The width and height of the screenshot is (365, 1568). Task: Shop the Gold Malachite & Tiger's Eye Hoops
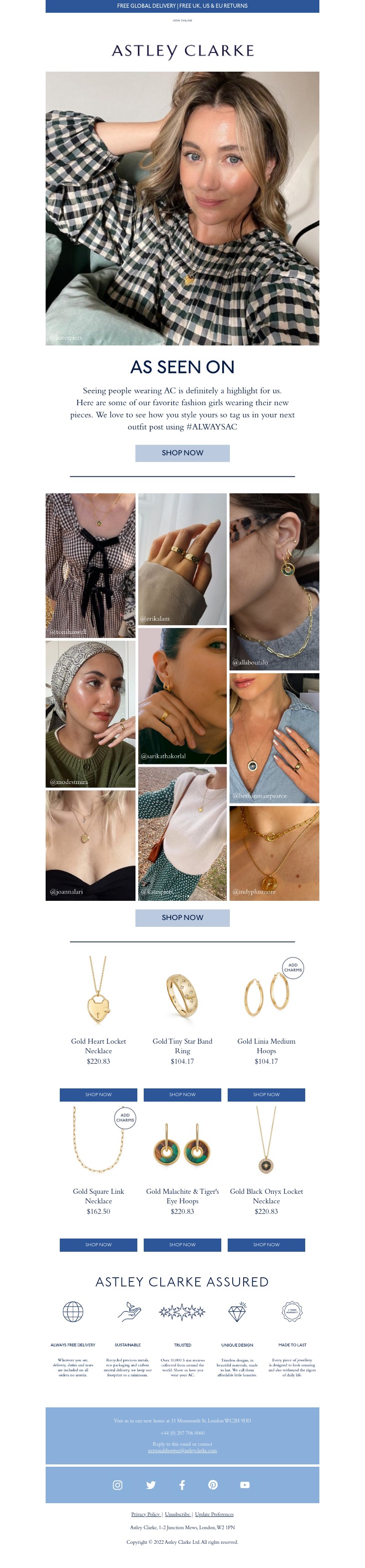coord(182,1245)
